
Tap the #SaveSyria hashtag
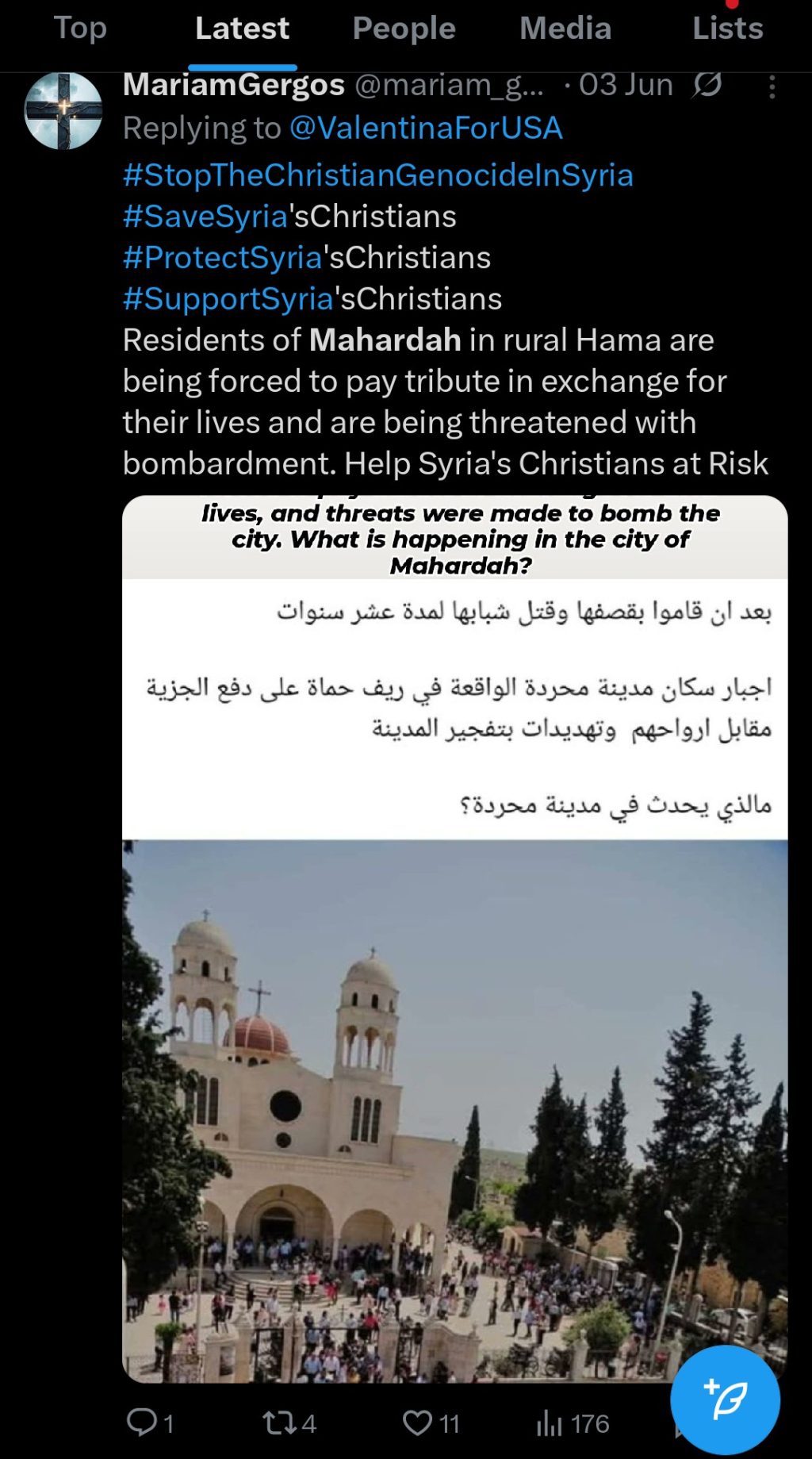205,217
